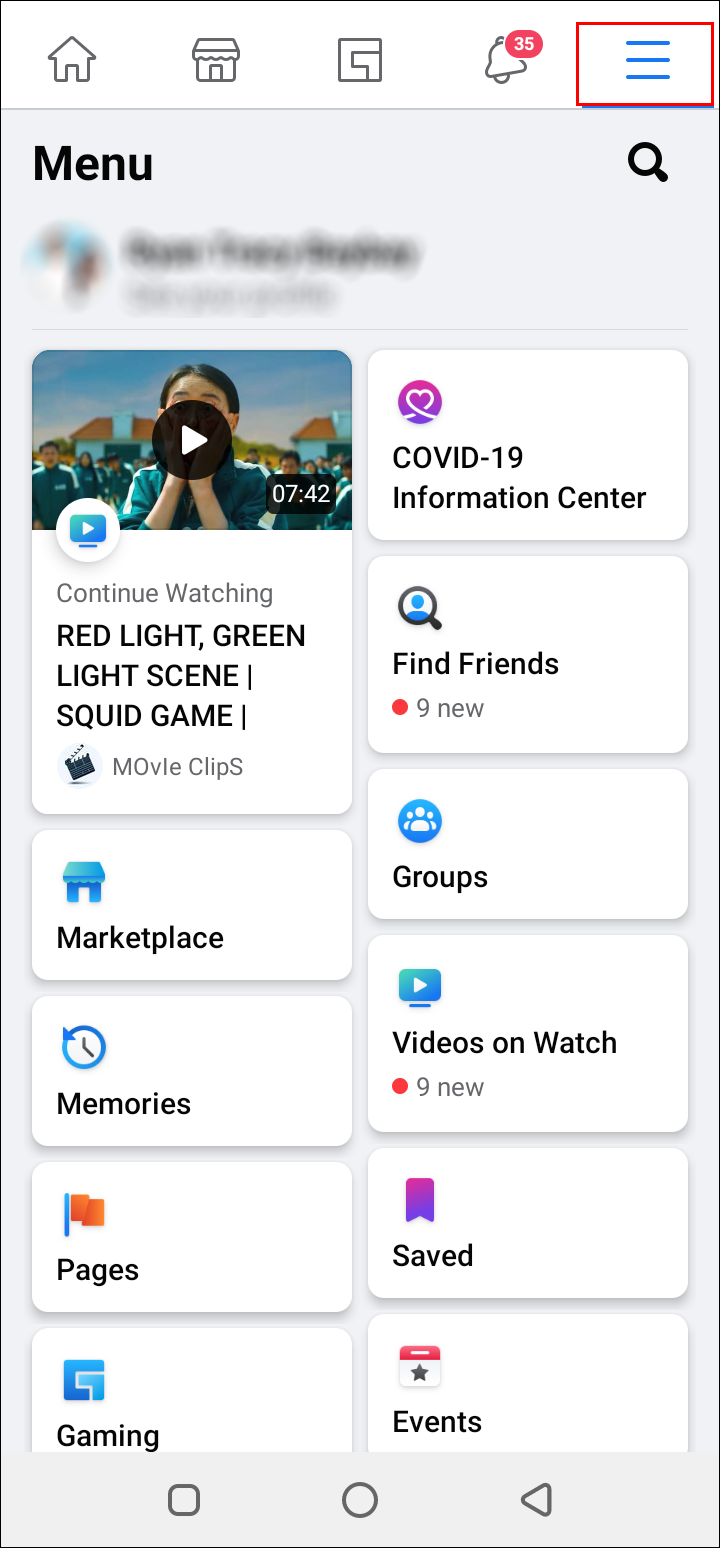
Task: Open COVID-19 Information Center
Action: (528, 445)
